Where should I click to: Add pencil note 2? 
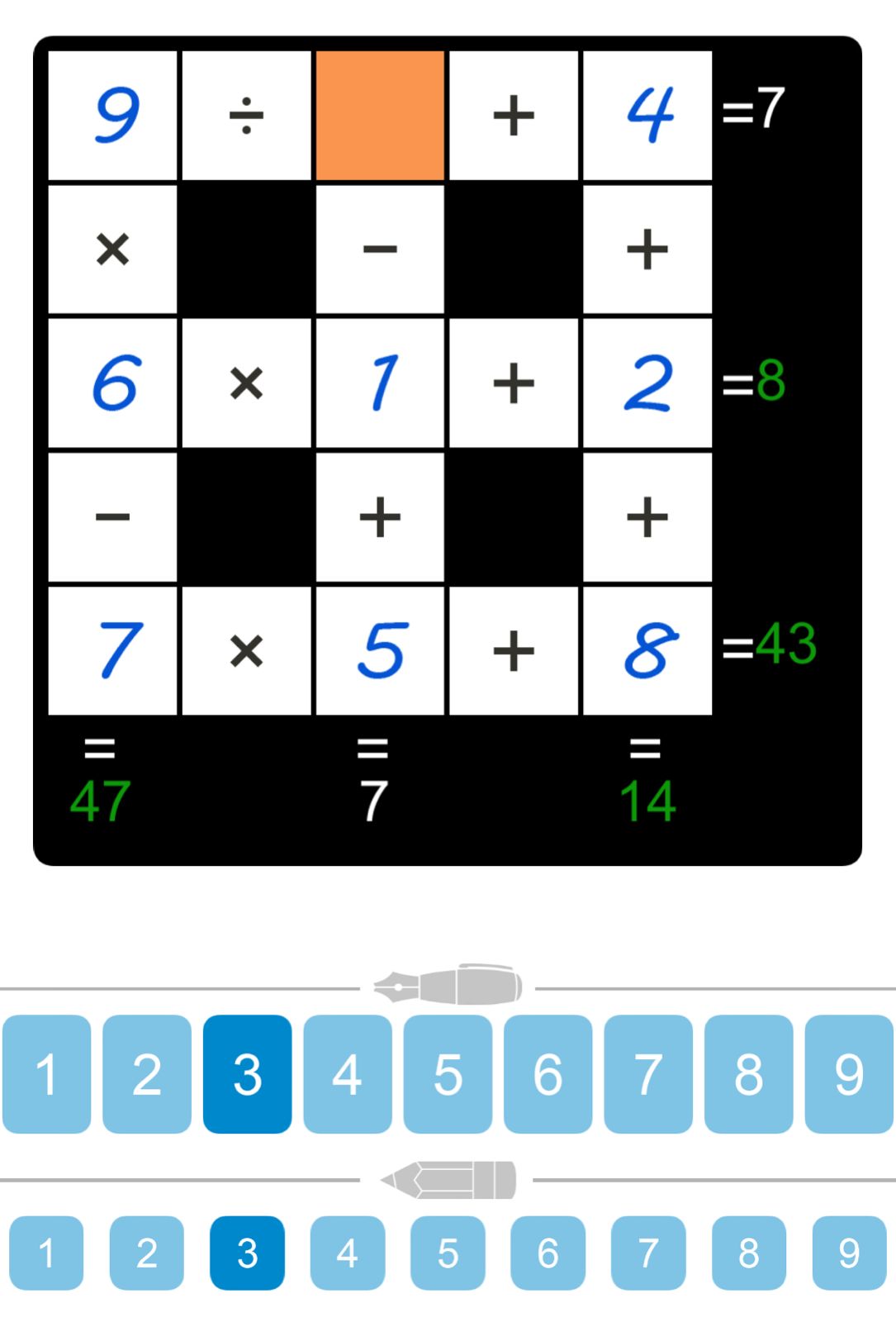147,1253
